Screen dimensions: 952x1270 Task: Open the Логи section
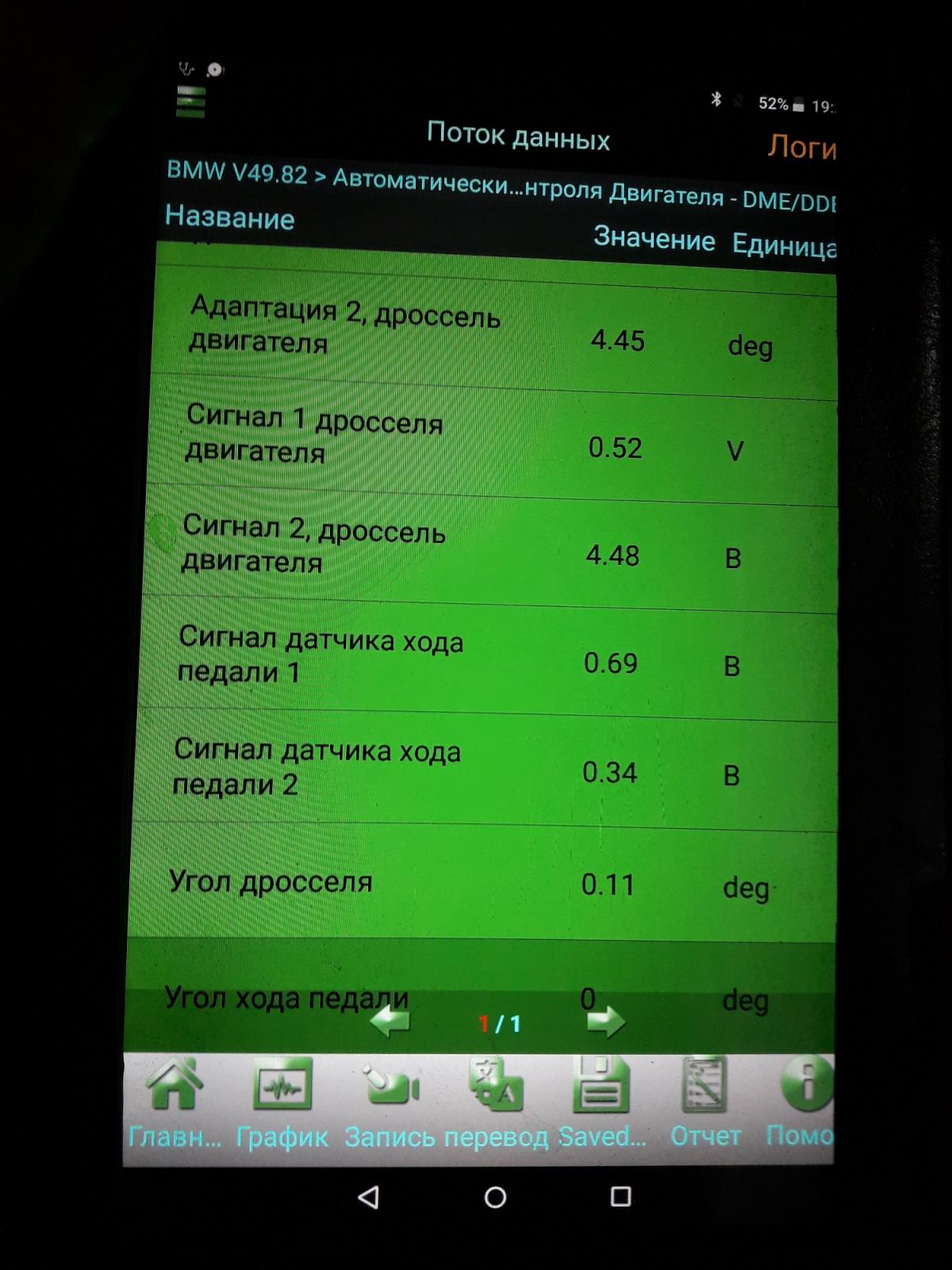point(801,148)
